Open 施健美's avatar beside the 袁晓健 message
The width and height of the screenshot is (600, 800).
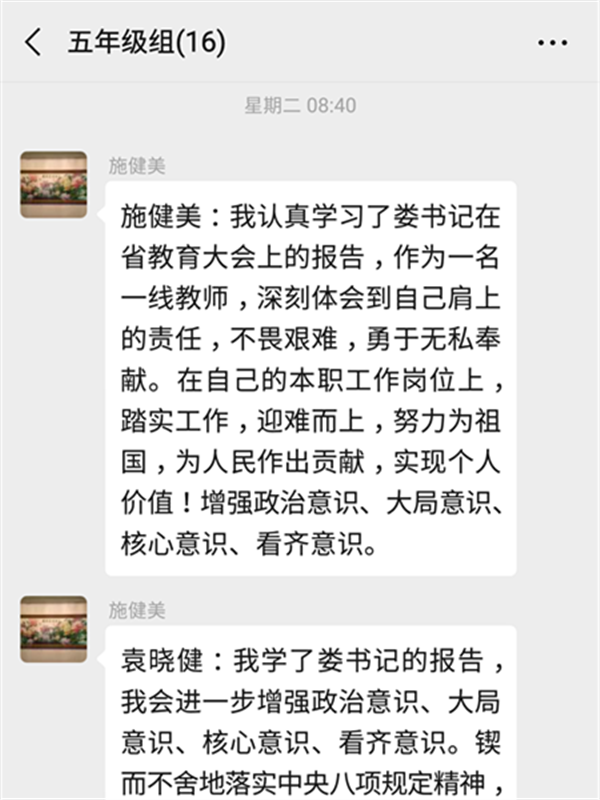(54, 629)
